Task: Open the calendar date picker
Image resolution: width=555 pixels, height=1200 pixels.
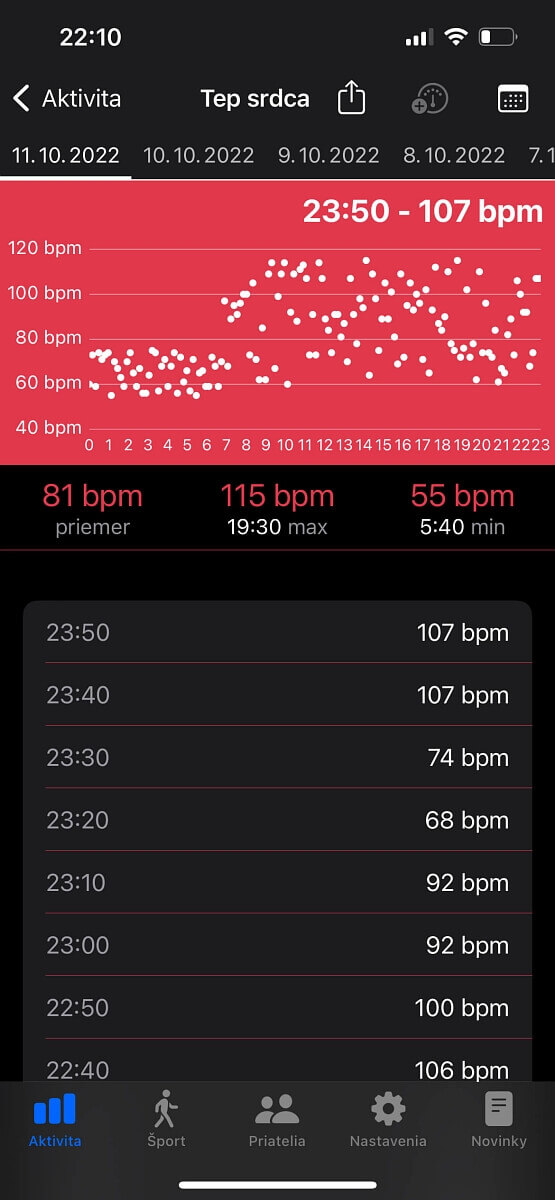Action: [x=513, y=98]
